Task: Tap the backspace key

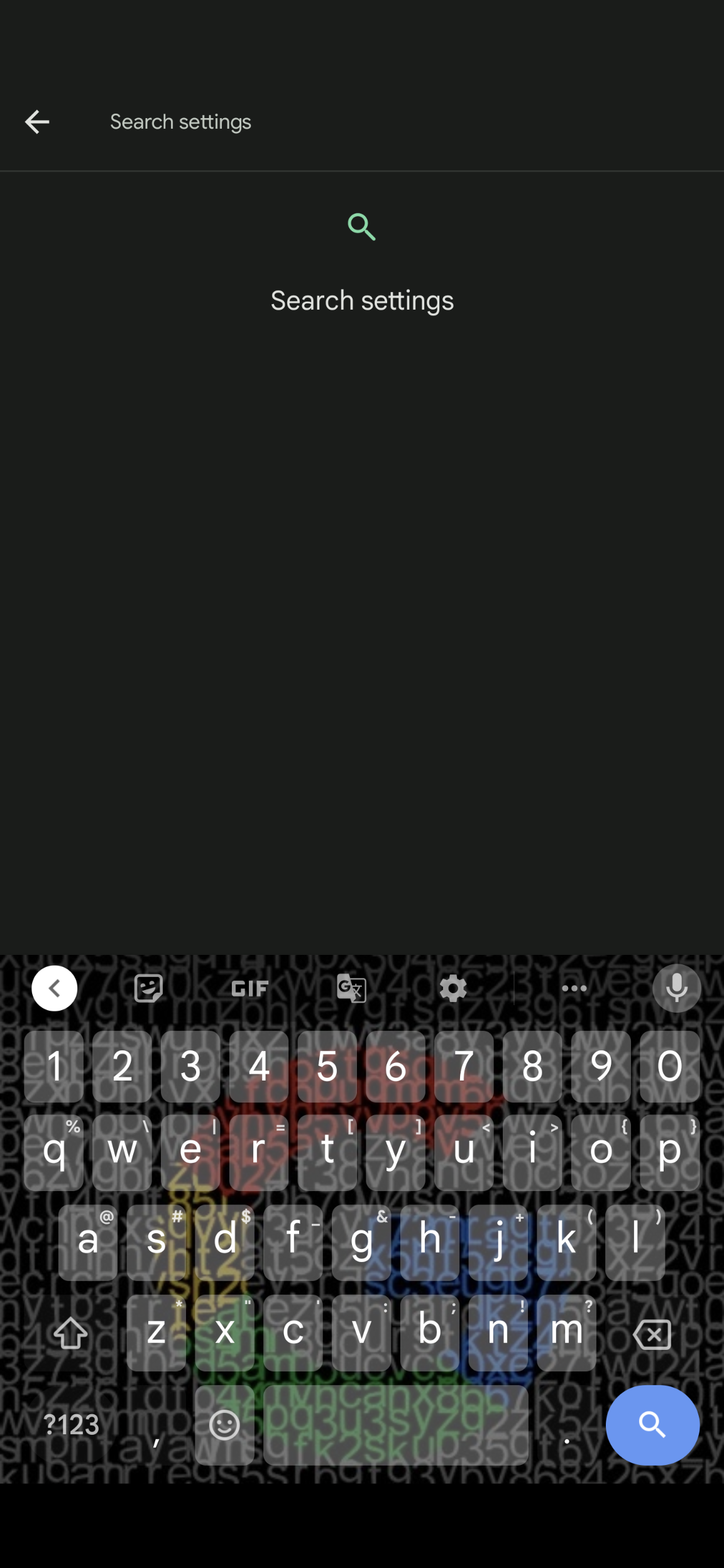Action: tap(652, 1334)
